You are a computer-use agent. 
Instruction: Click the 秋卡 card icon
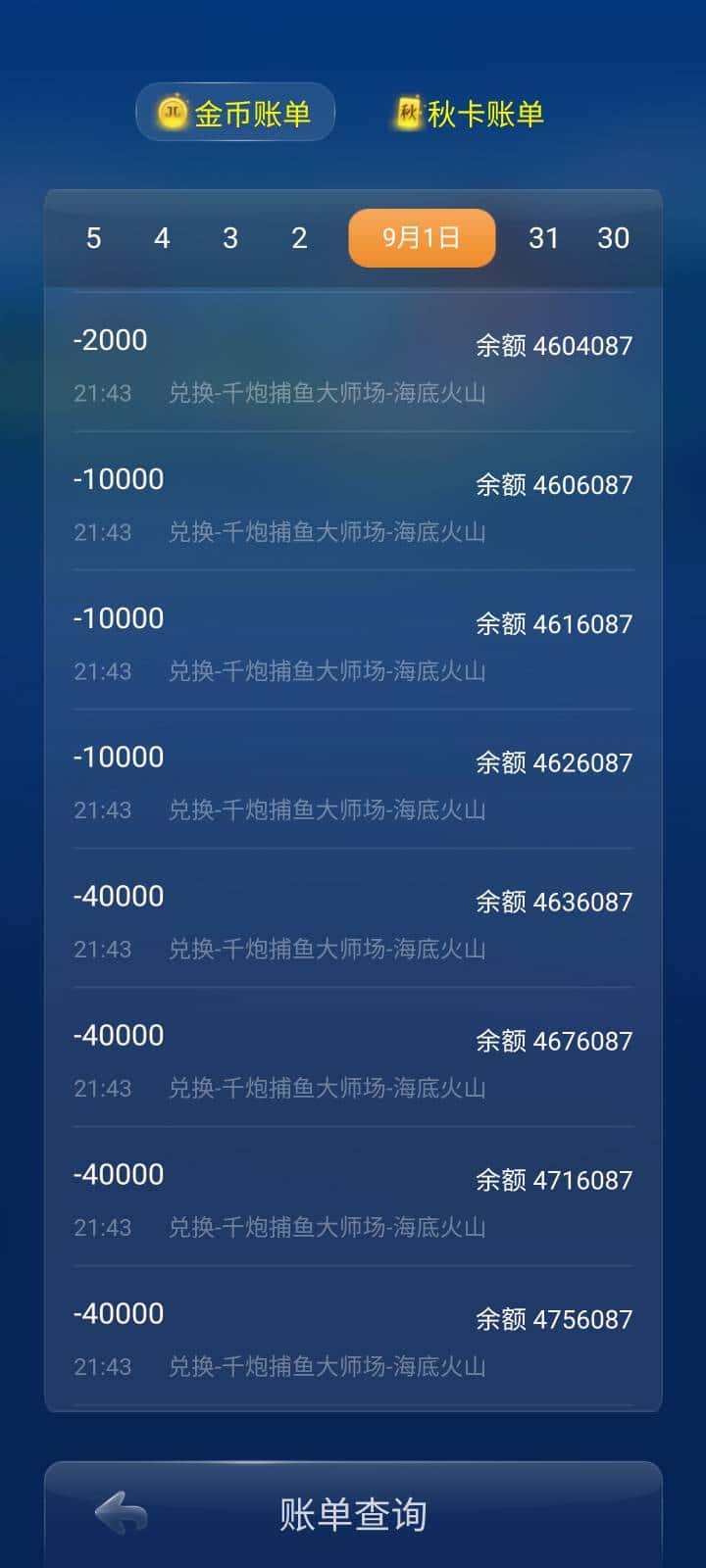[410, 110]
